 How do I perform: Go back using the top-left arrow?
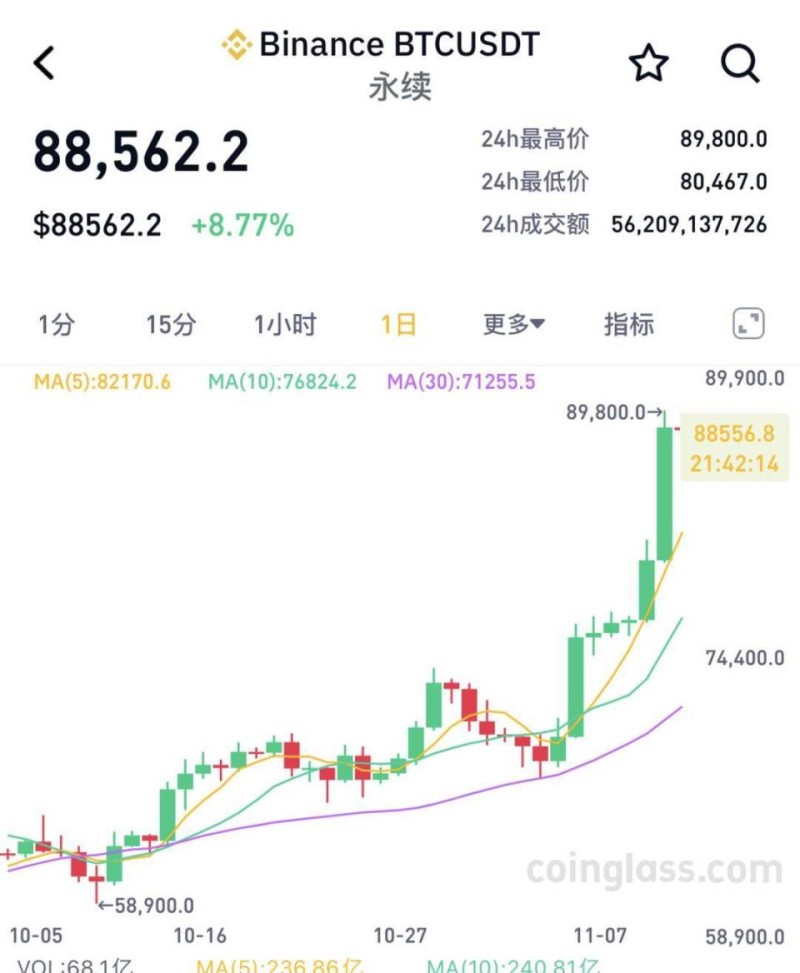(x=44, y=63)
